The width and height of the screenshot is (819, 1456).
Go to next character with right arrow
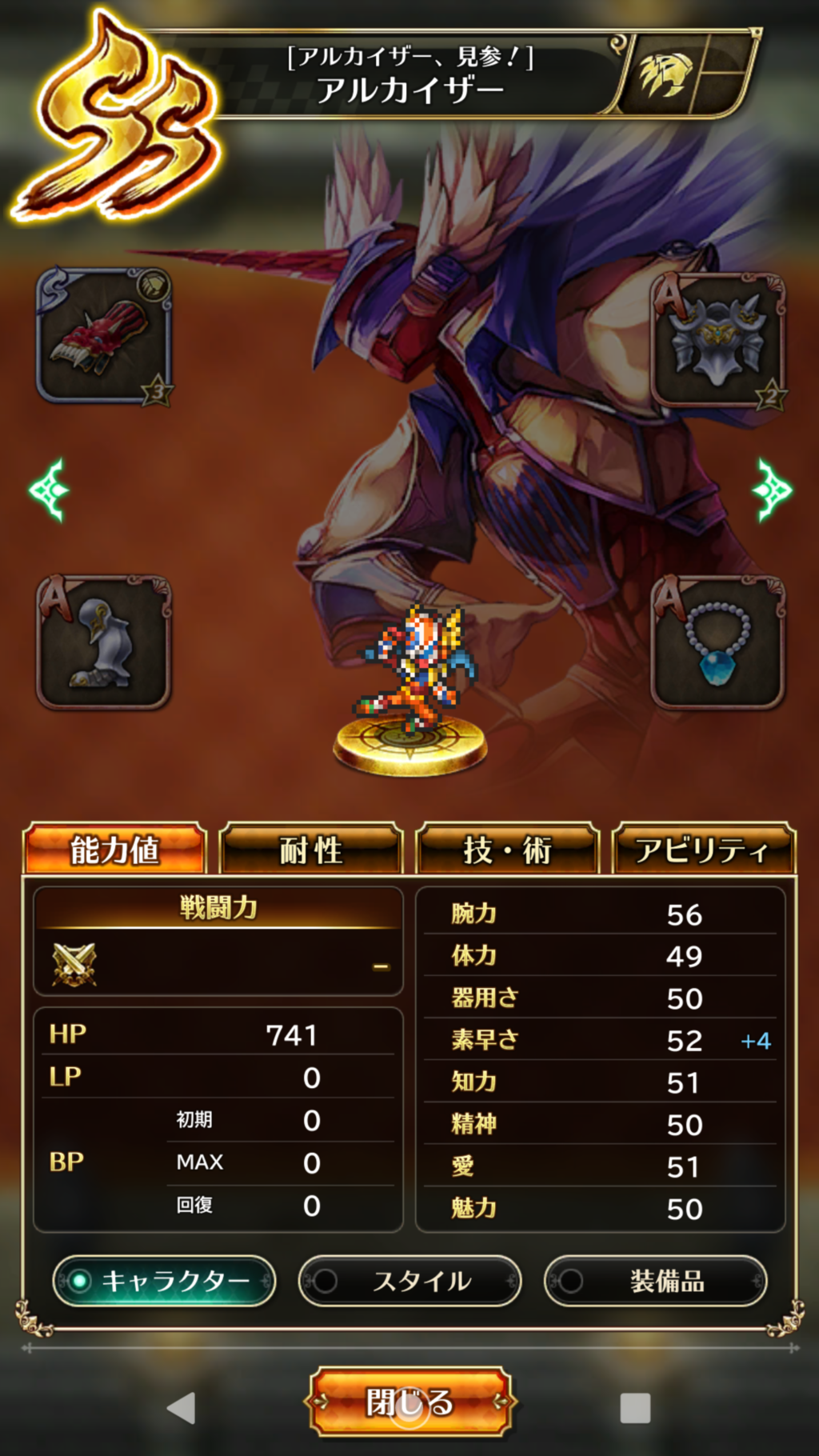point(771,490)
